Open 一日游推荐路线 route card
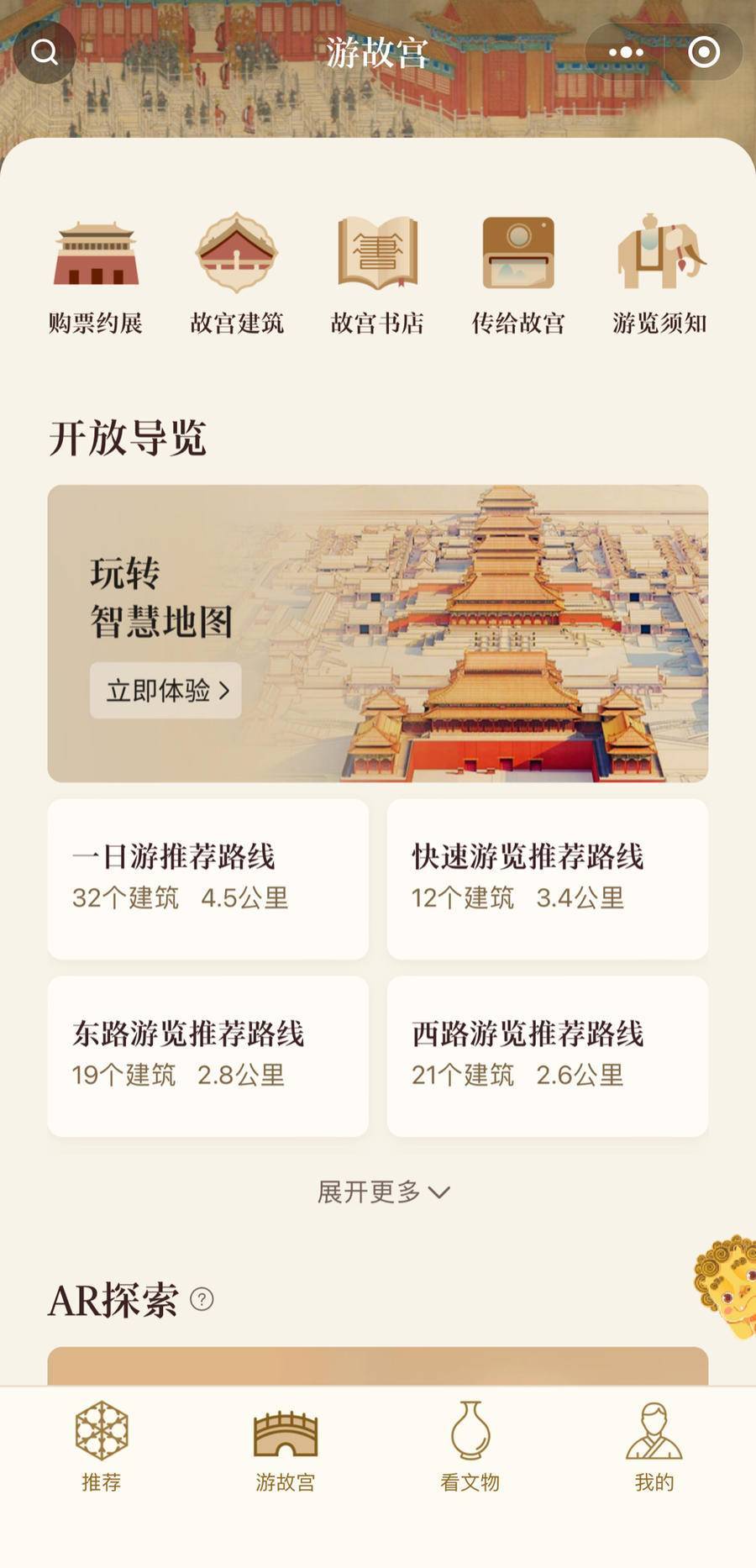 (207, 879)
